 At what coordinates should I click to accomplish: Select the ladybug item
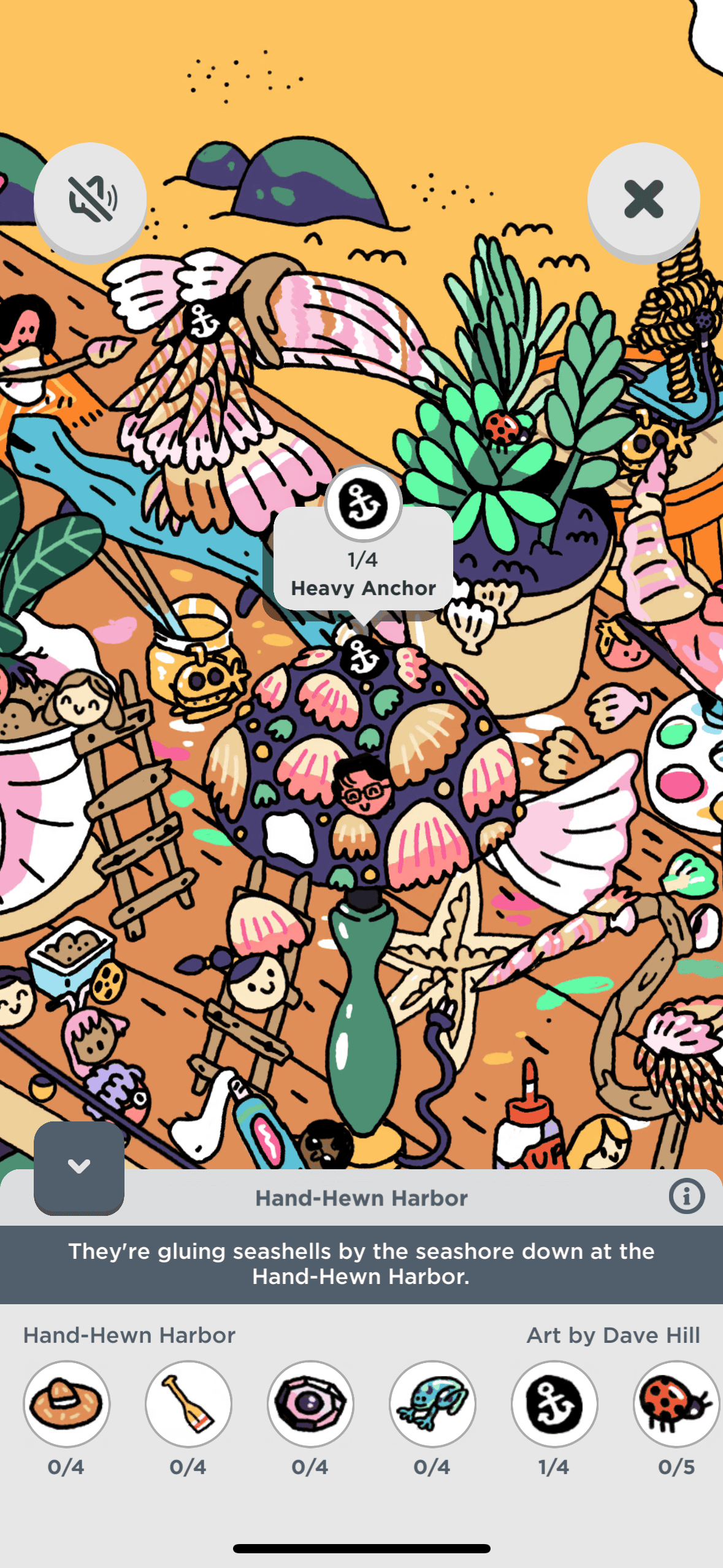point(676,1404)
